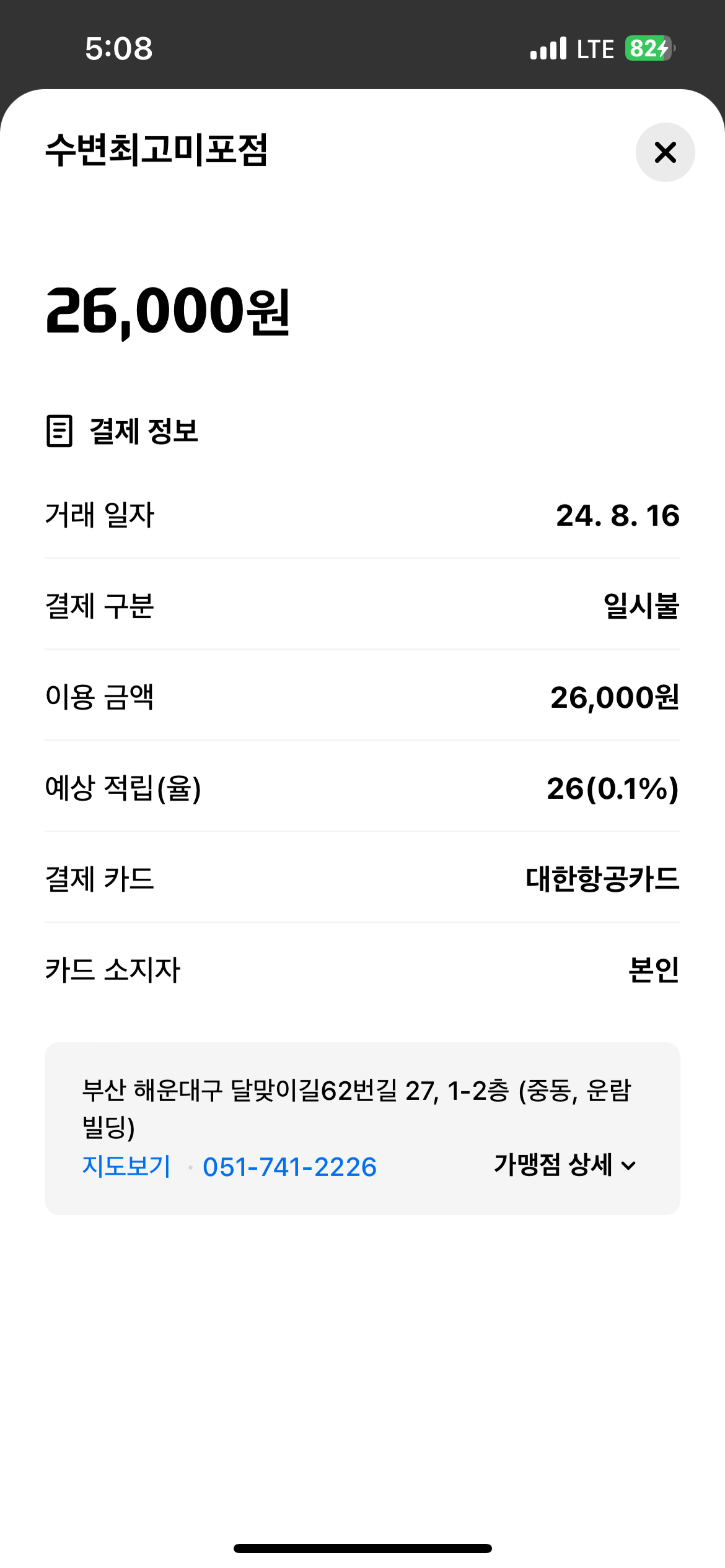Expand the 가맹점 상세 merchant details
Viewport: 725px width, 1568px height.
pyautogui.click(x=565, y=1165)
